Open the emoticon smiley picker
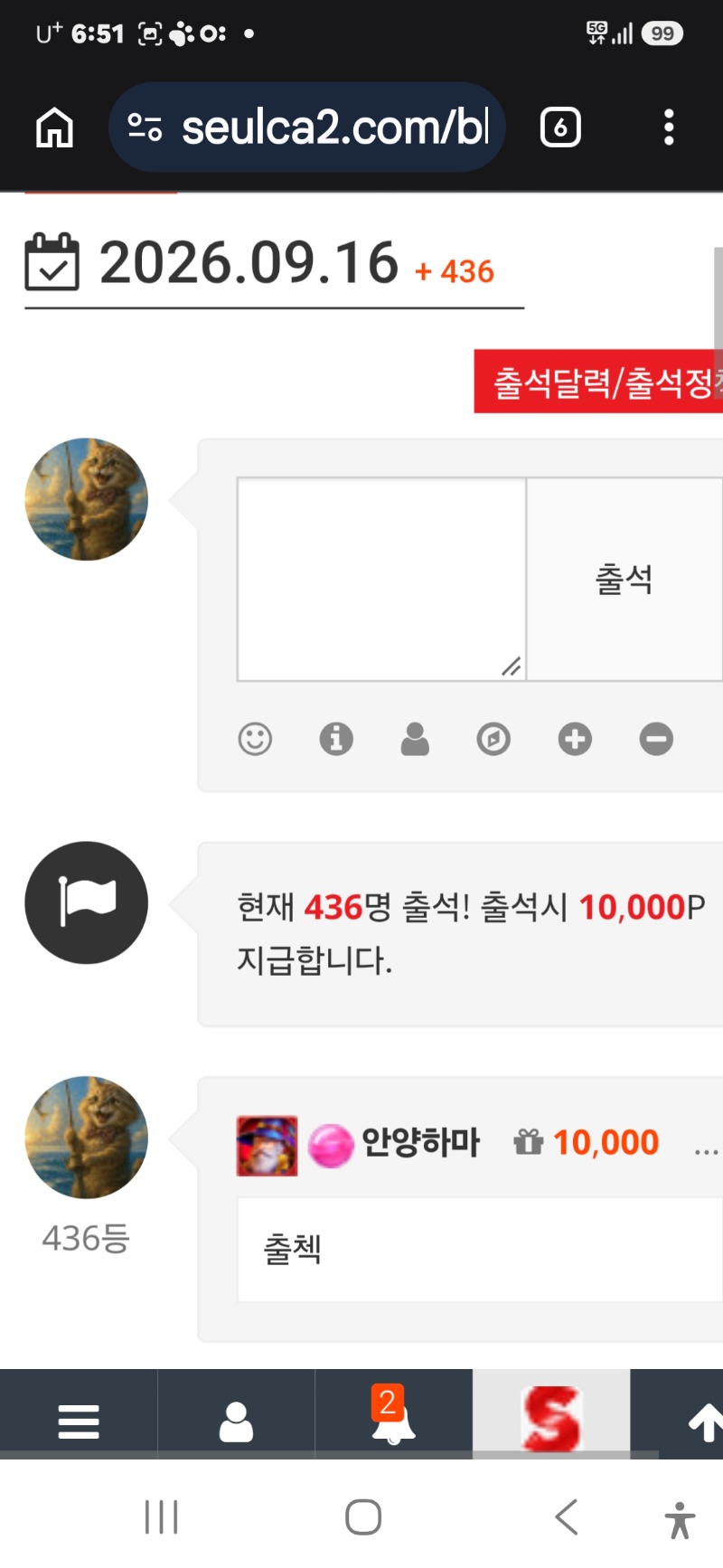723x1568 pixels. [255, 739]
